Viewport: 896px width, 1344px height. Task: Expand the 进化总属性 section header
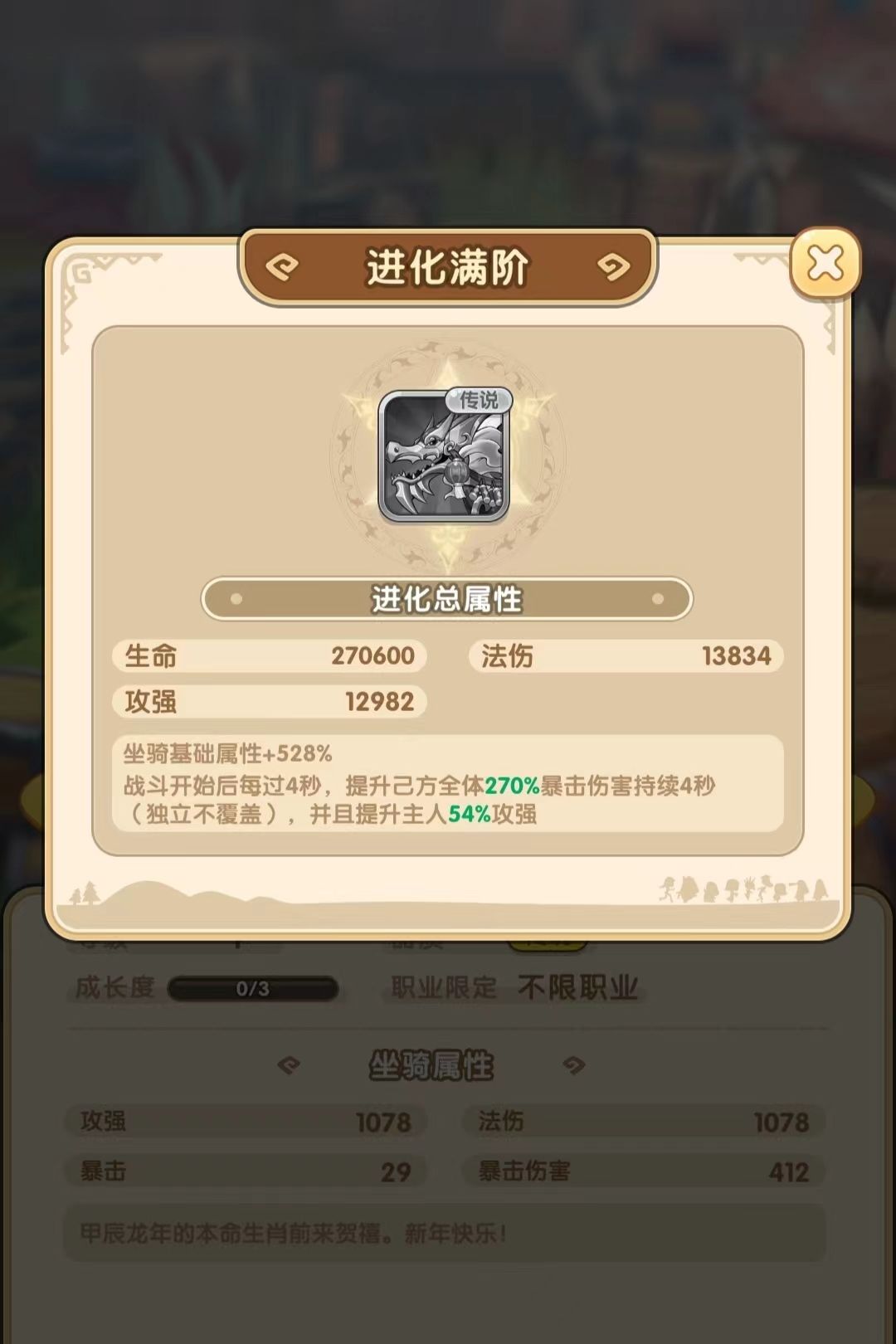click(x=446, y=599)
